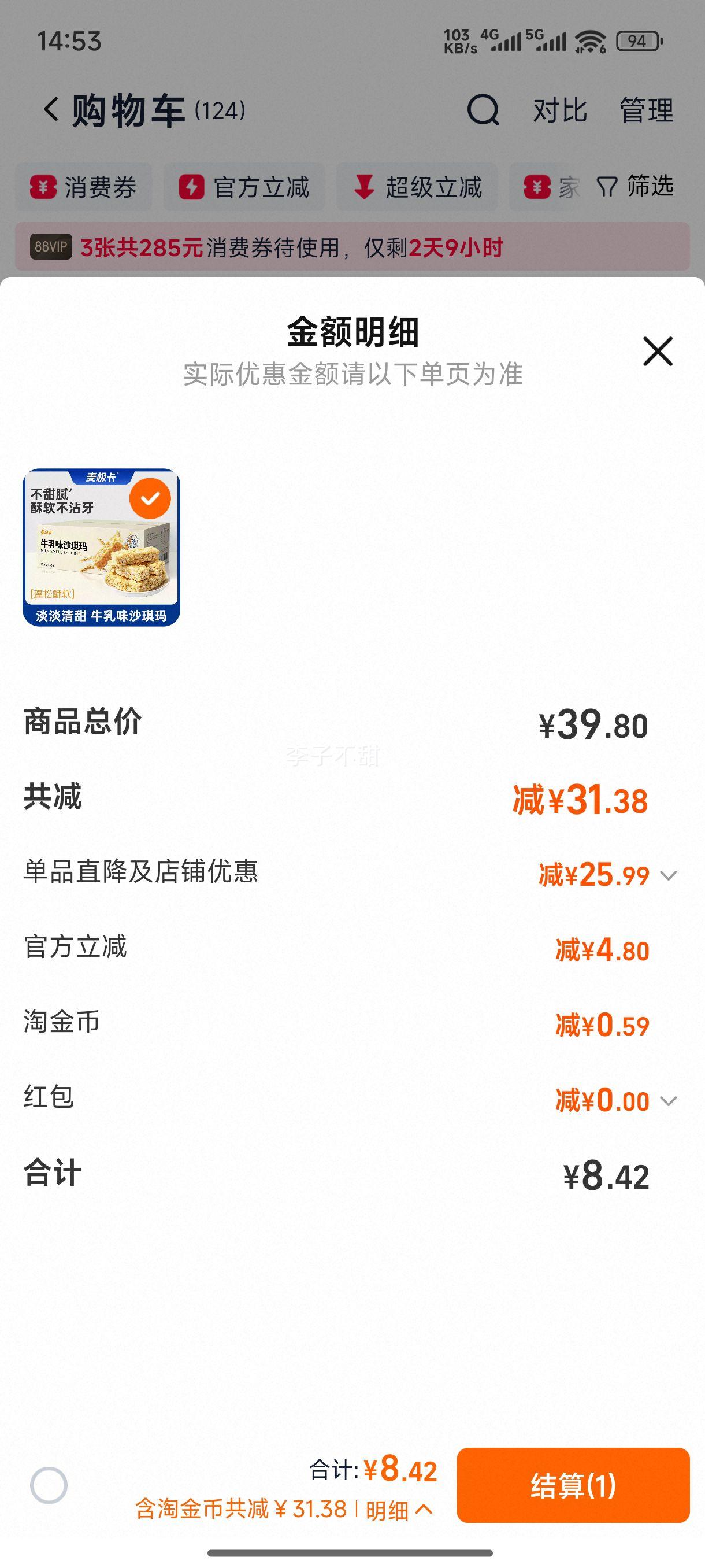Viewport: 705px width, 1568px height.
Task: Deselect the sachima product check mark
Action: point(151,497)
